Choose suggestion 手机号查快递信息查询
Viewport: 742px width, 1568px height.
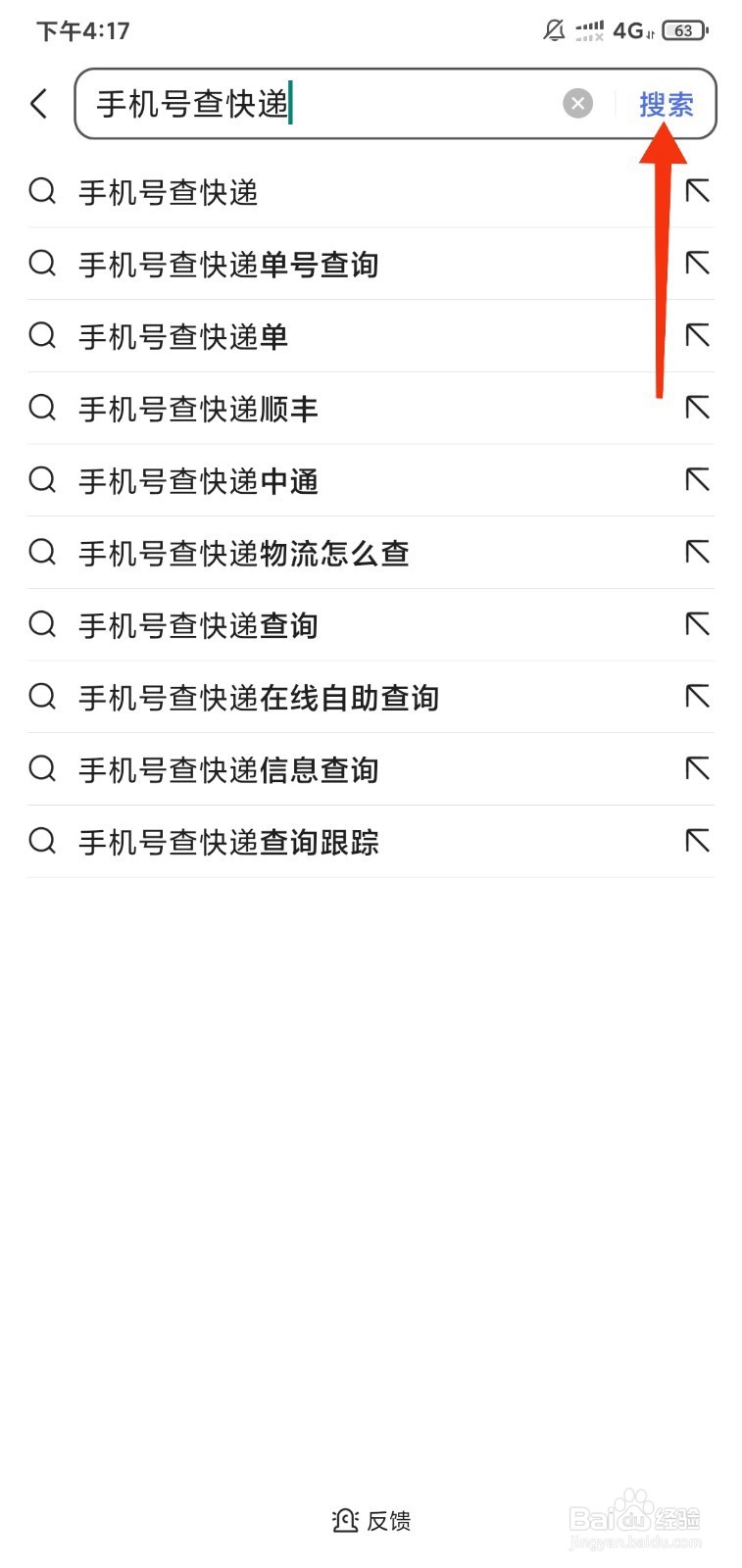pos(371,769)
